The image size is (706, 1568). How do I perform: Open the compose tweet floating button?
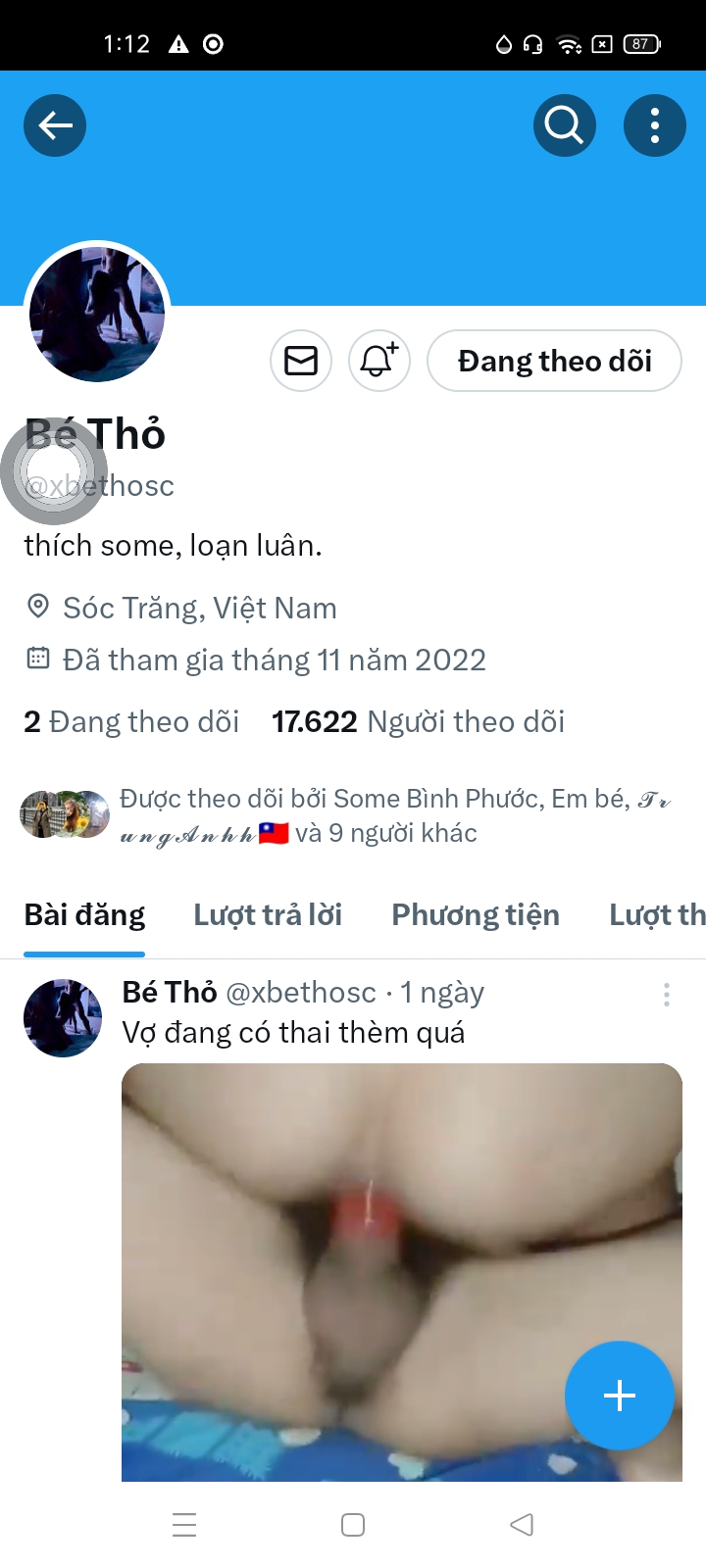pyautogui.click(x=619, y=1396)
